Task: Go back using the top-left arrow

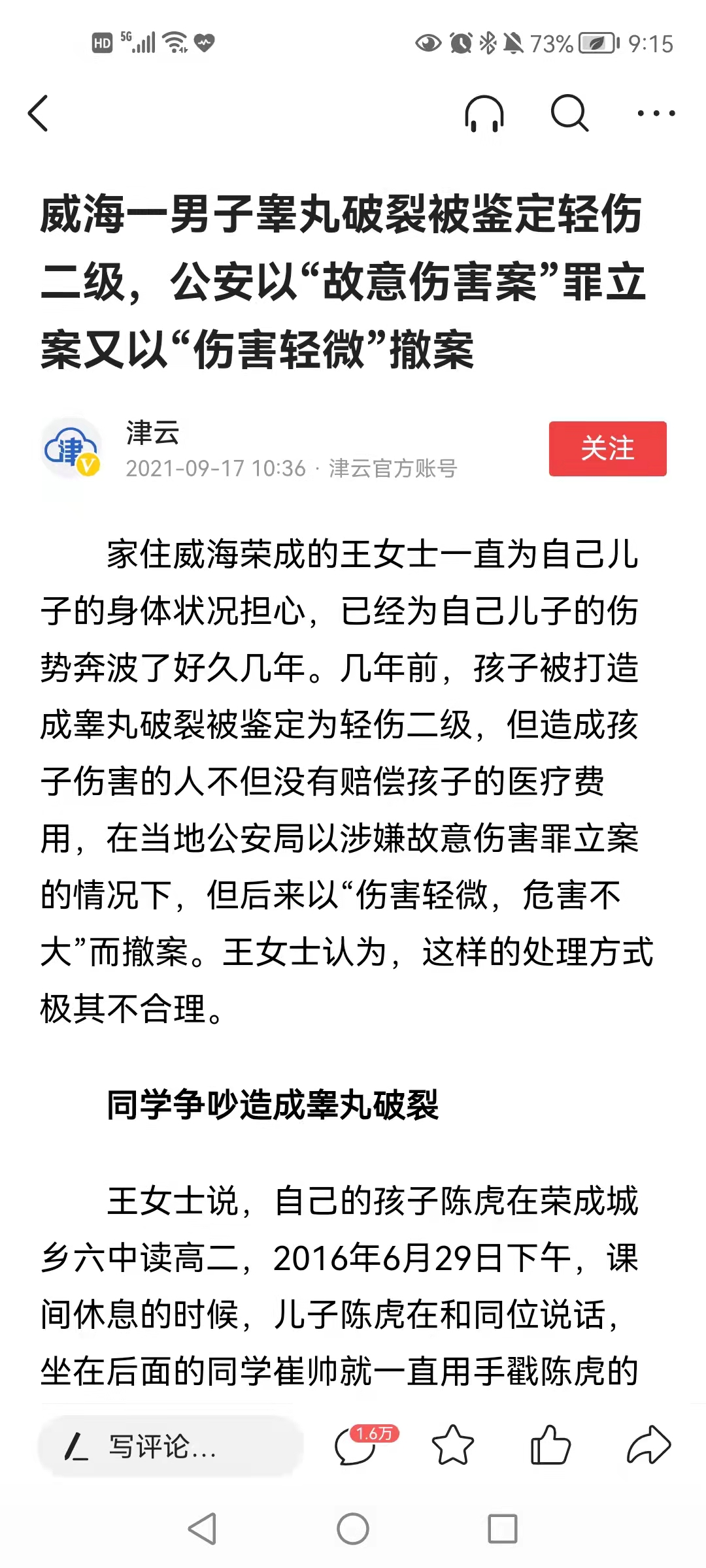Action: tap(39, 113)
